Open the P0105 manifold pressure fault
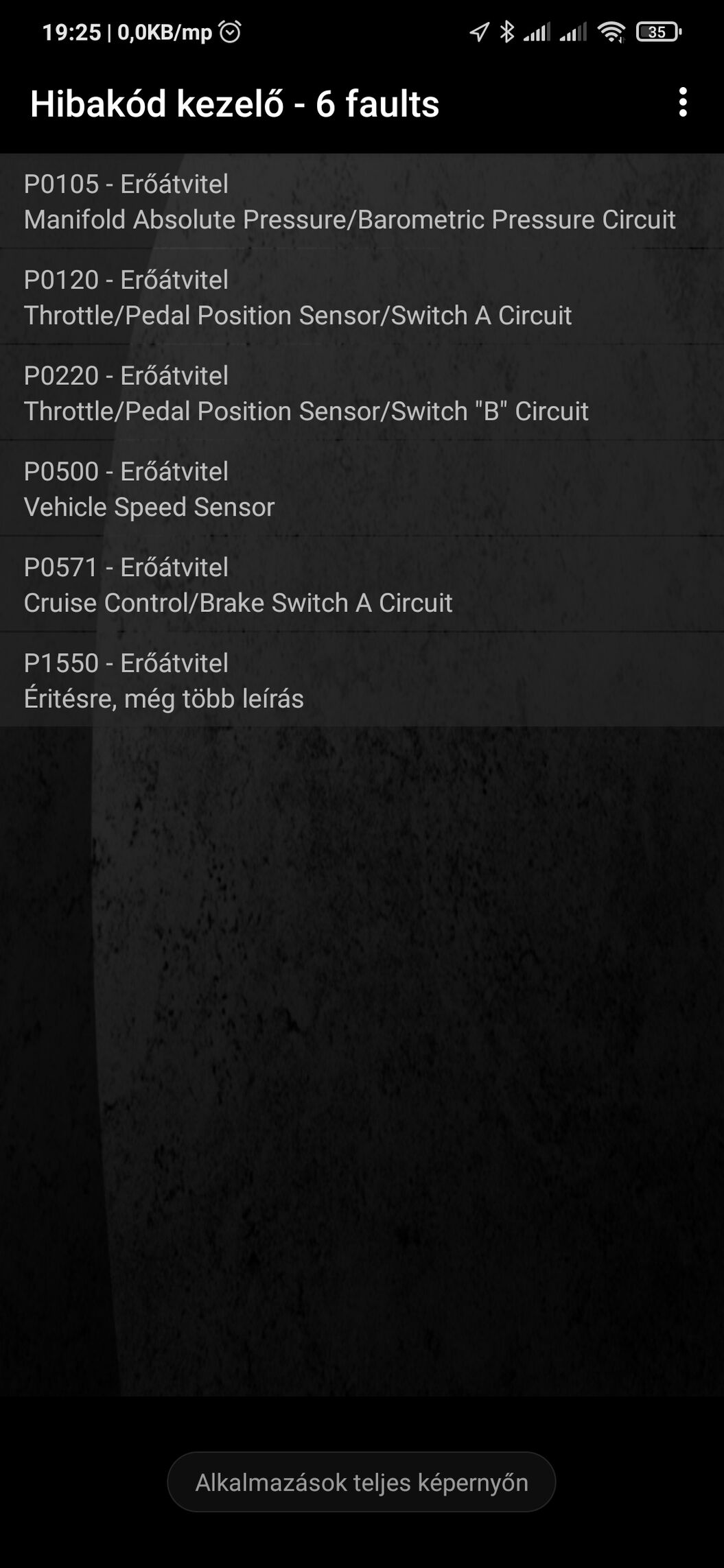Screen dimensions: 724x1568 click(362, 201)
